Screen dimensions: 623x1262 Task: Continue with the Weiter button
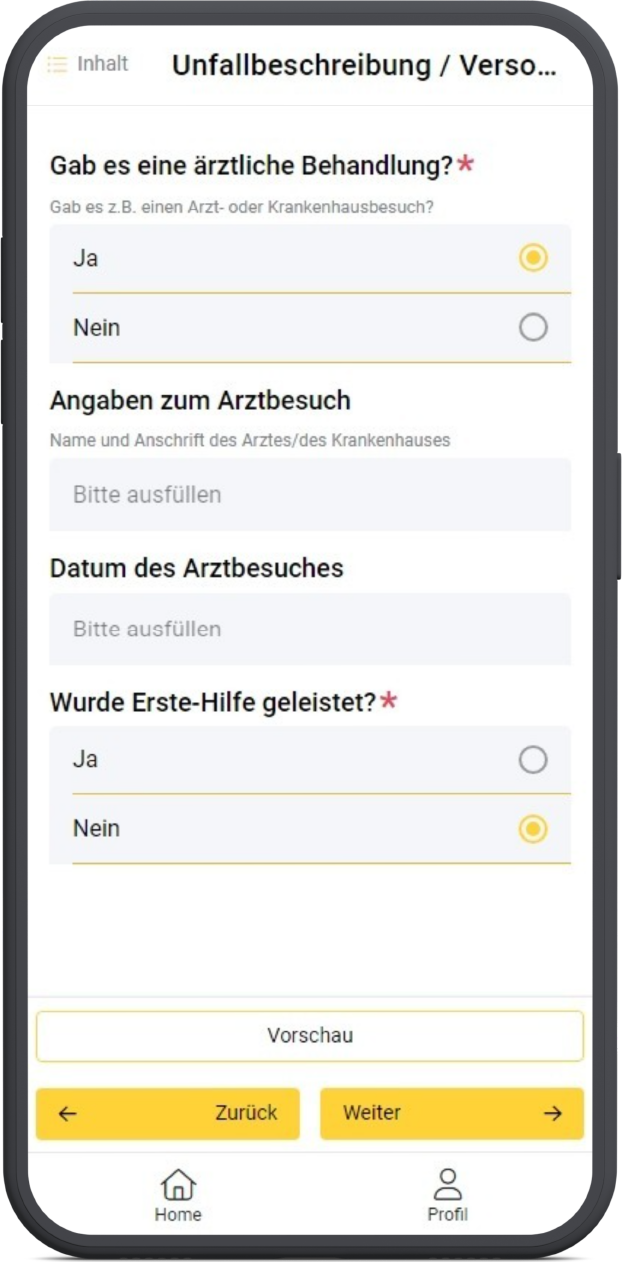[452, 1114]
